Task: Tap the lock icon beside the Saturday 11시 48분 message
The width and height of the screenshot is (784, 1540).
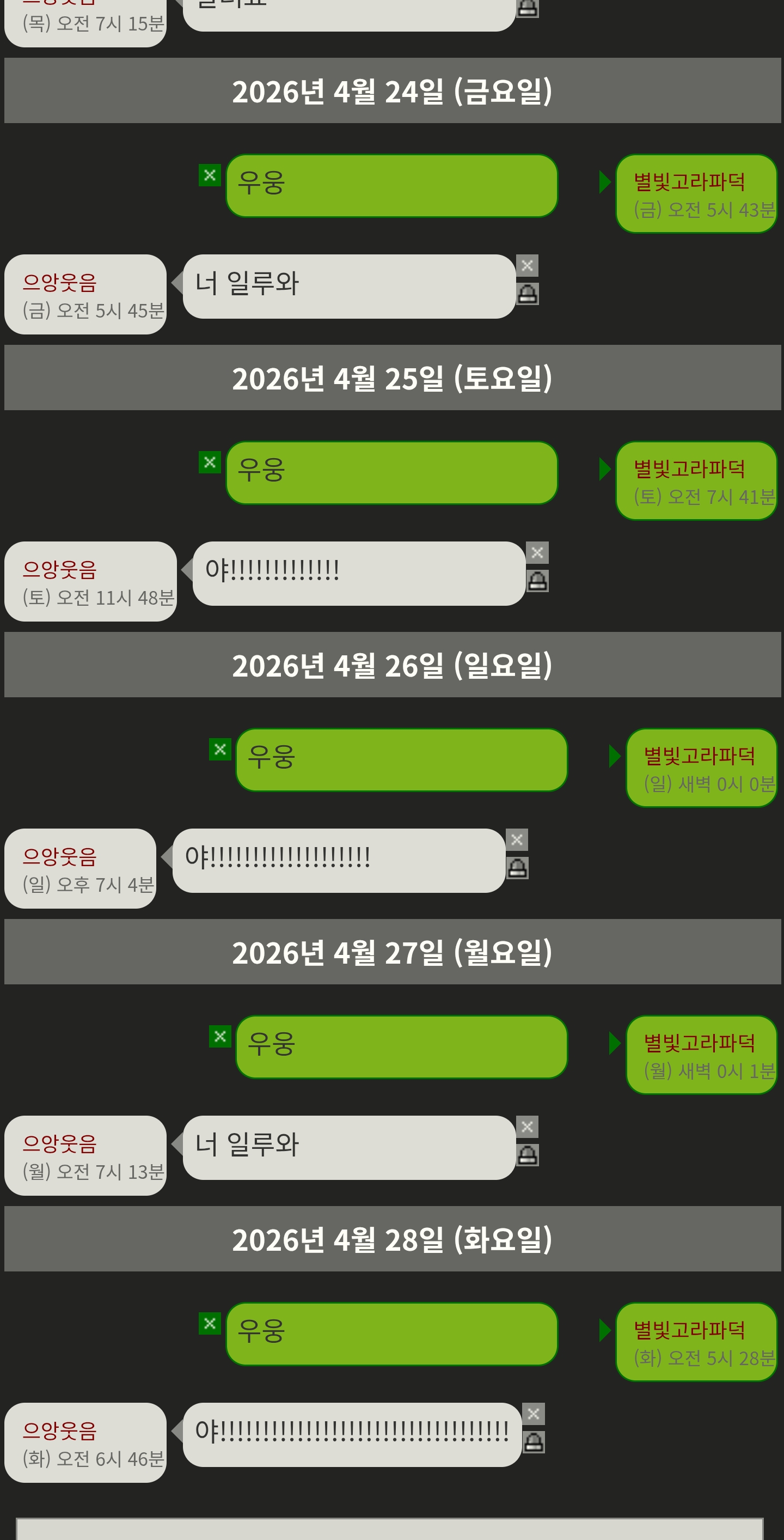Action: click(537, 581)
